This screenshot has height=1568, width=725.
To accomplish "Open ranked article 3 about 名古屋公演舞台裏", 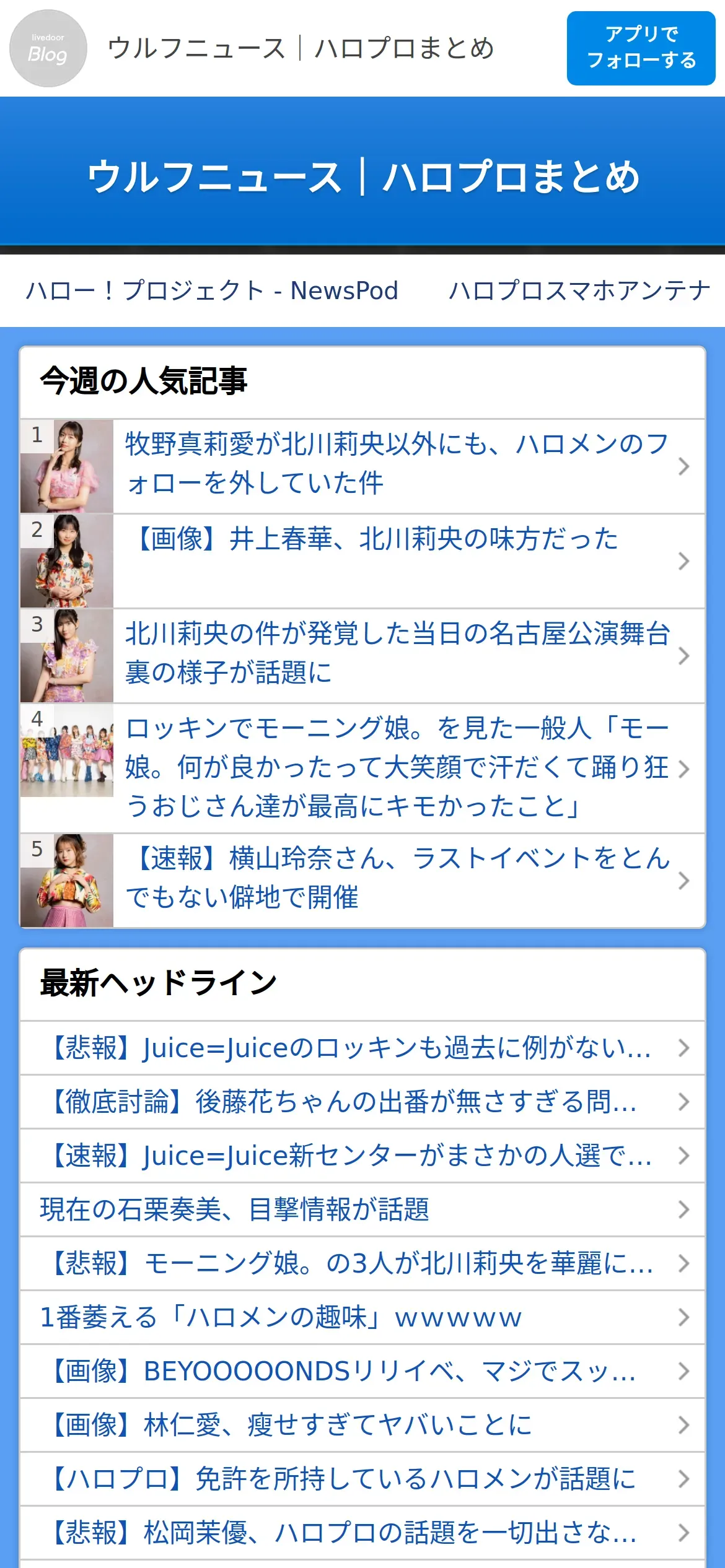I will click(397, 653).
